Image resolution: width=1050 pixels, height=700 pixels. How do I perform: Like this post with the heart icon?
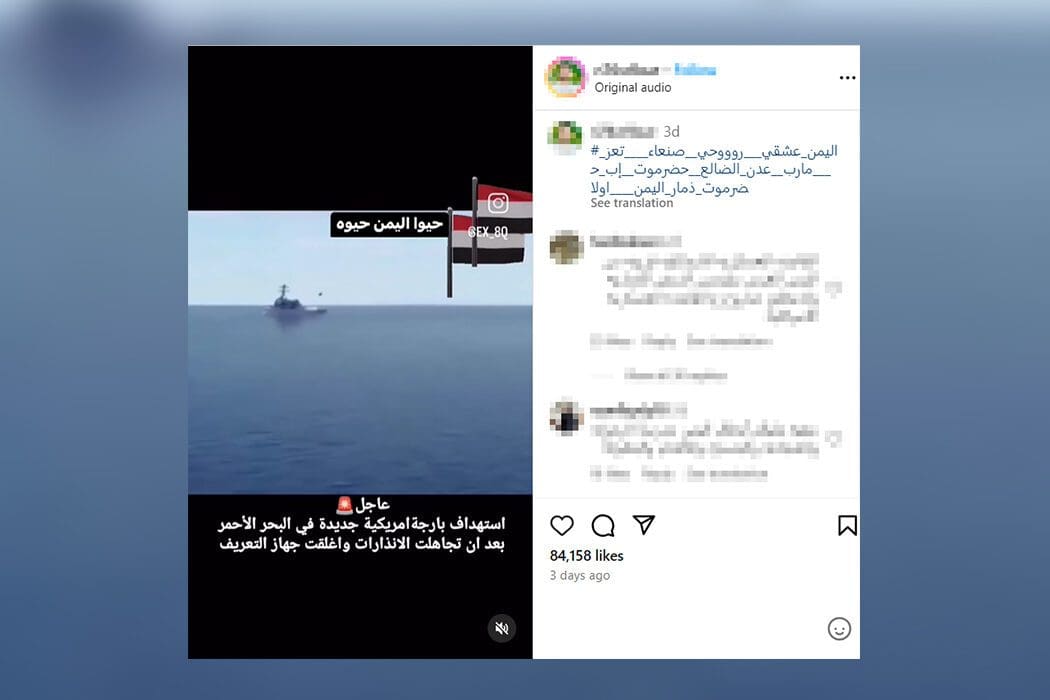pos(562,525)
